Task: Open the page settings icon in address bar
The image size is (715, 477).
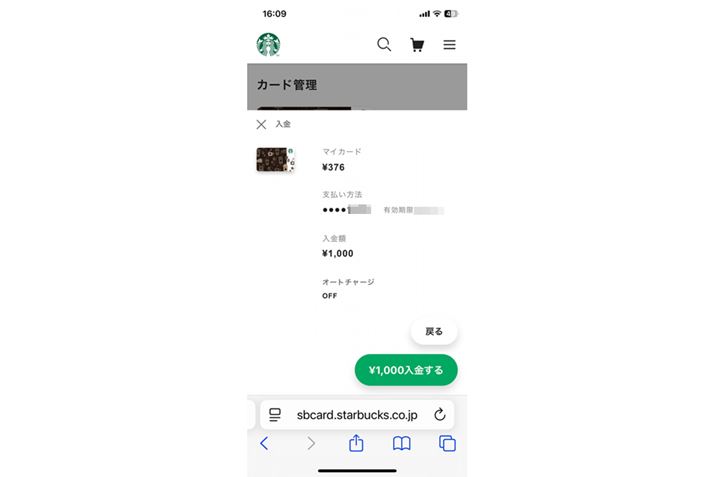Action: (x=275, y=414)
